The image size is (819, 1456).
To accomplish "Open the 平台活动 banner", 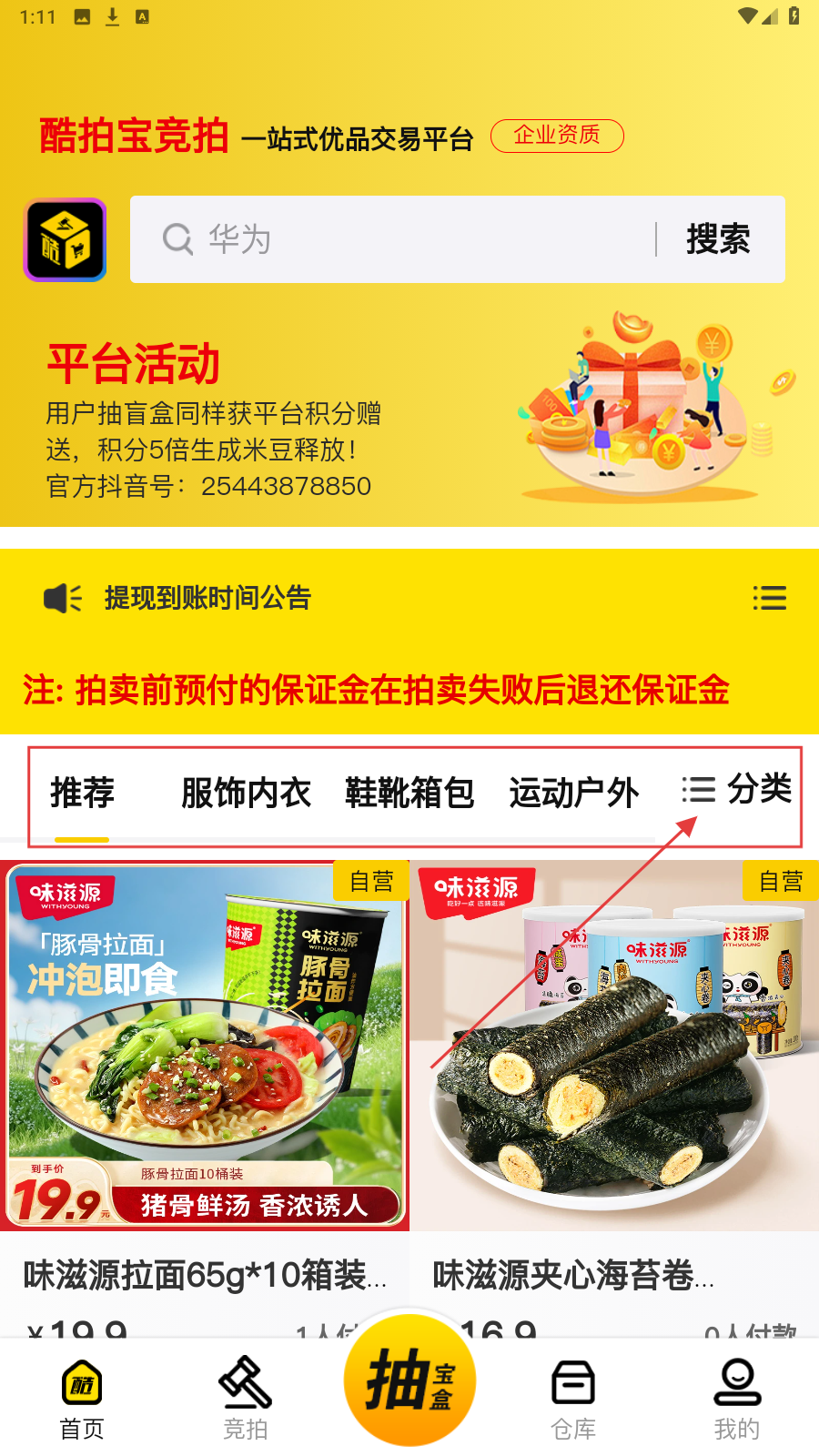I will [x=409, y=419].
